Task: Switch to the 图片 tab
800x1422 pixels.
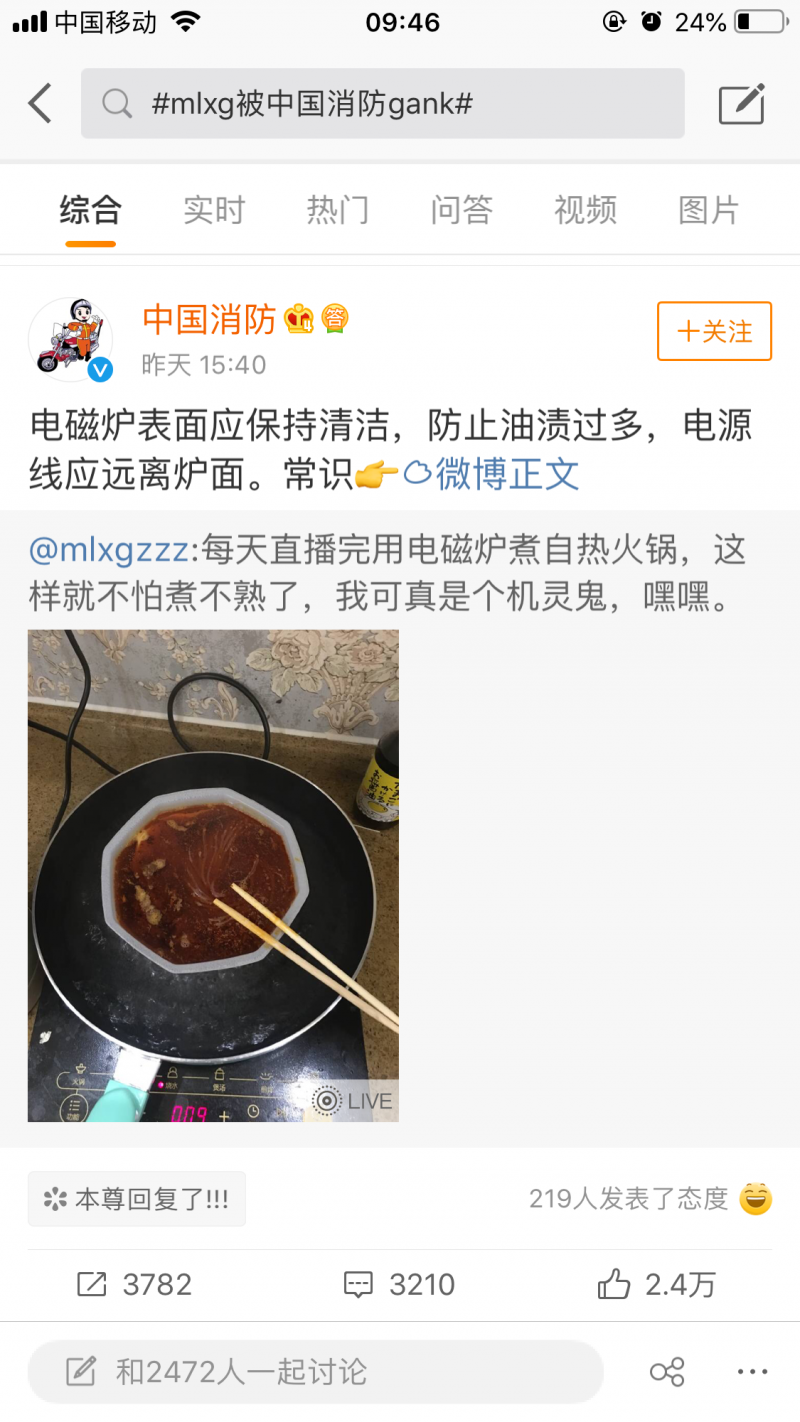Action: 709,210
